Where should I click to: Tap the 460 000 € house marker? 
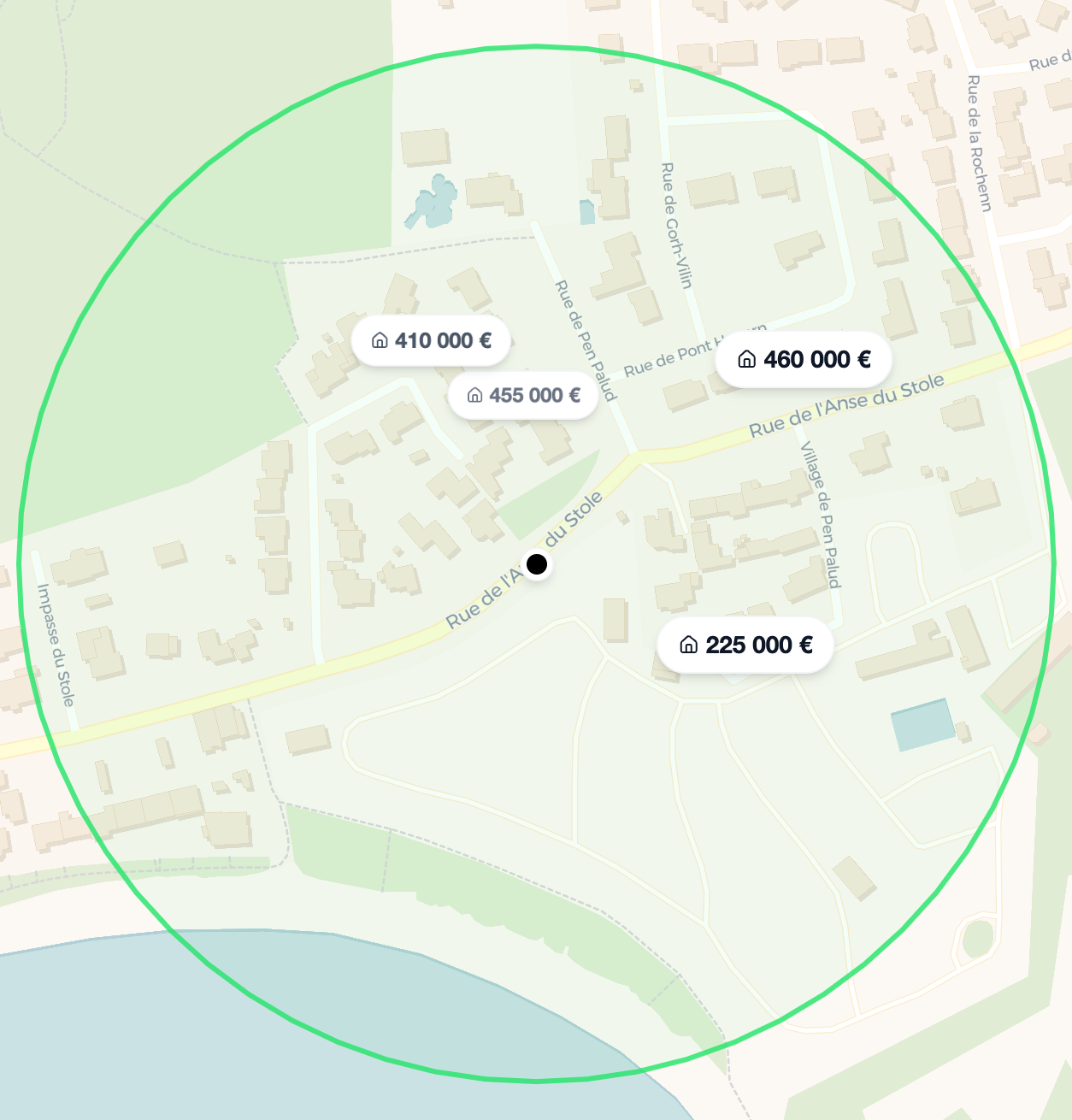click(x=804, y=359)
